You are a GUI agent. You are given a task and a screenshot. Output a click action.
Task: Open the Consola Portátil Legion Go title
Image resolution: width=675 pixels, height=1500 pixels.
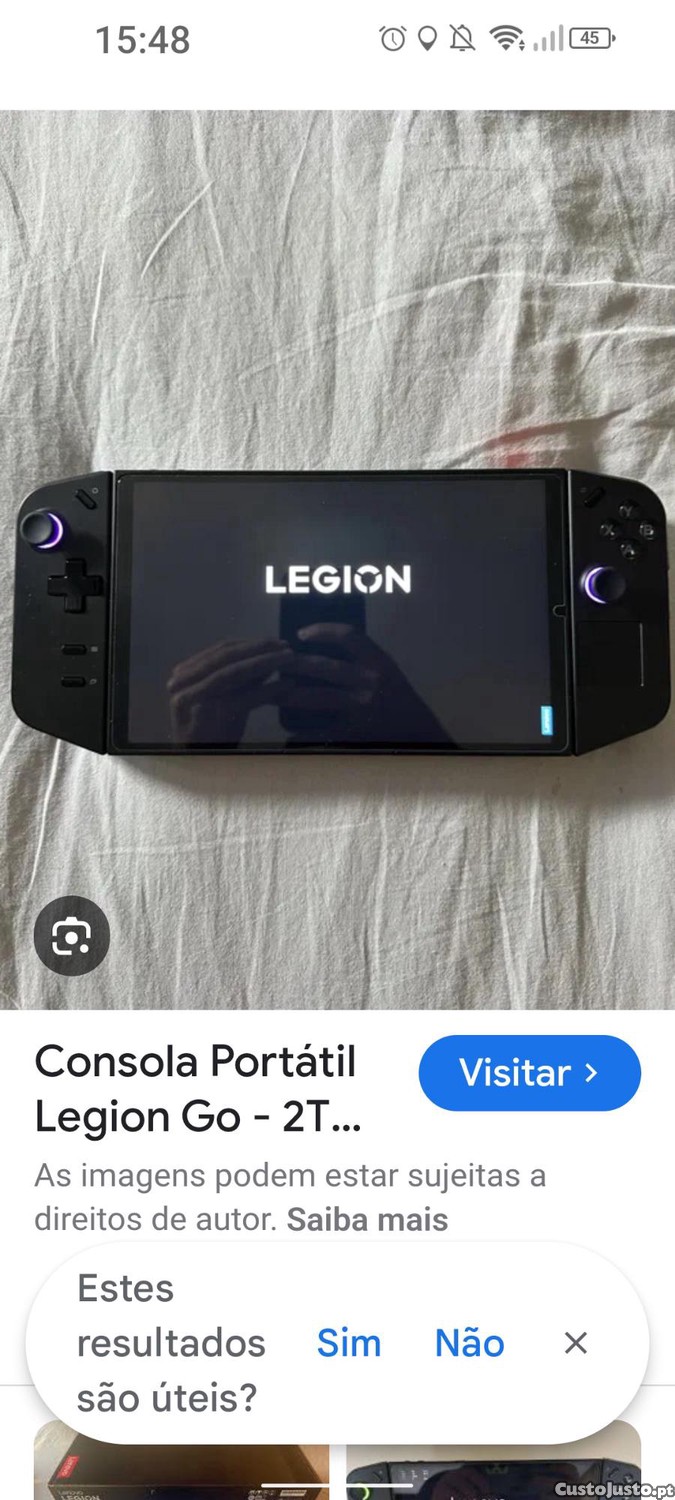[x=198, y=1090]
